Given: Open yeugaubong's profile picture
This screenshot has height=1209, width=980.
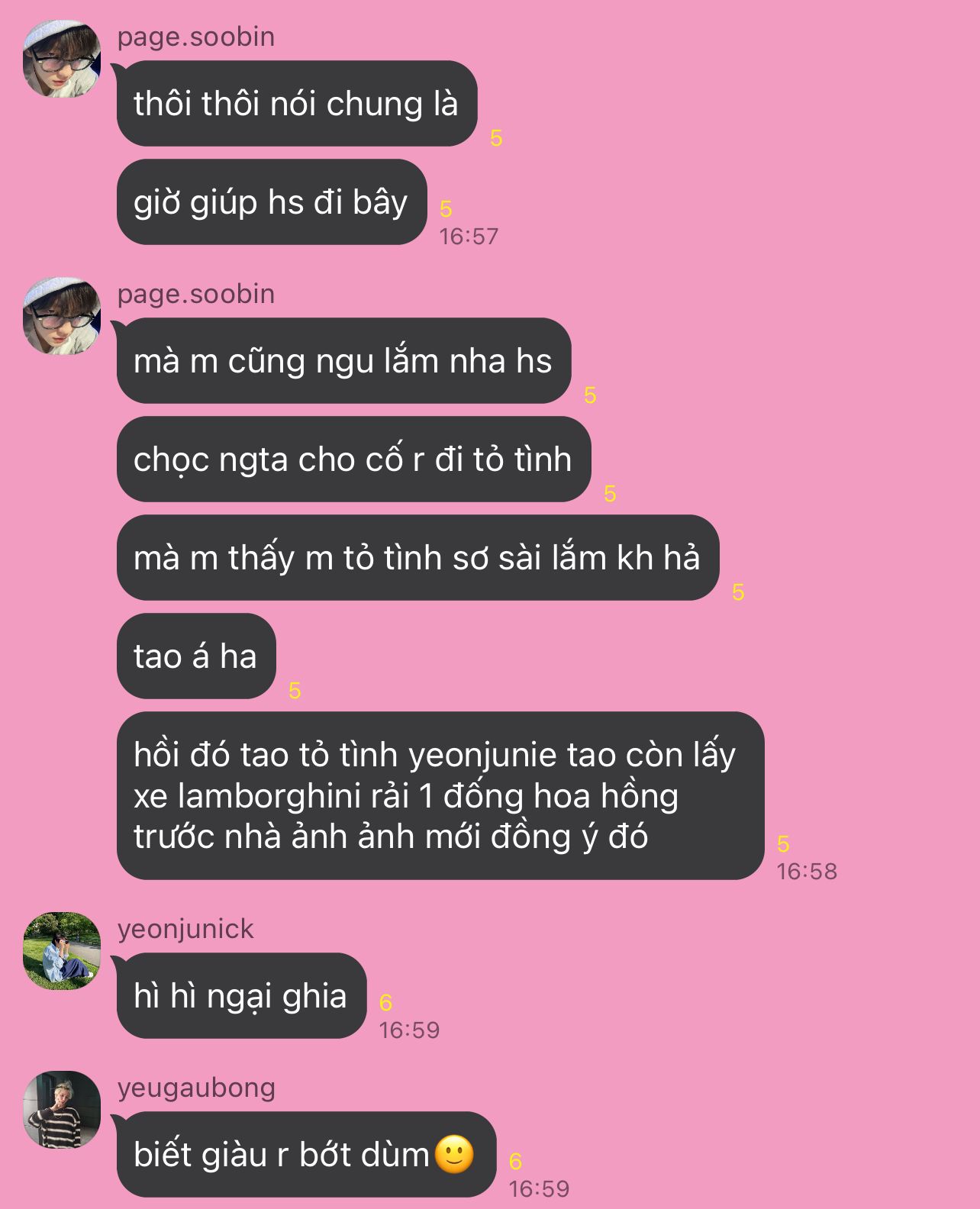Looking at the screenshot, I should pos(62,1110).
